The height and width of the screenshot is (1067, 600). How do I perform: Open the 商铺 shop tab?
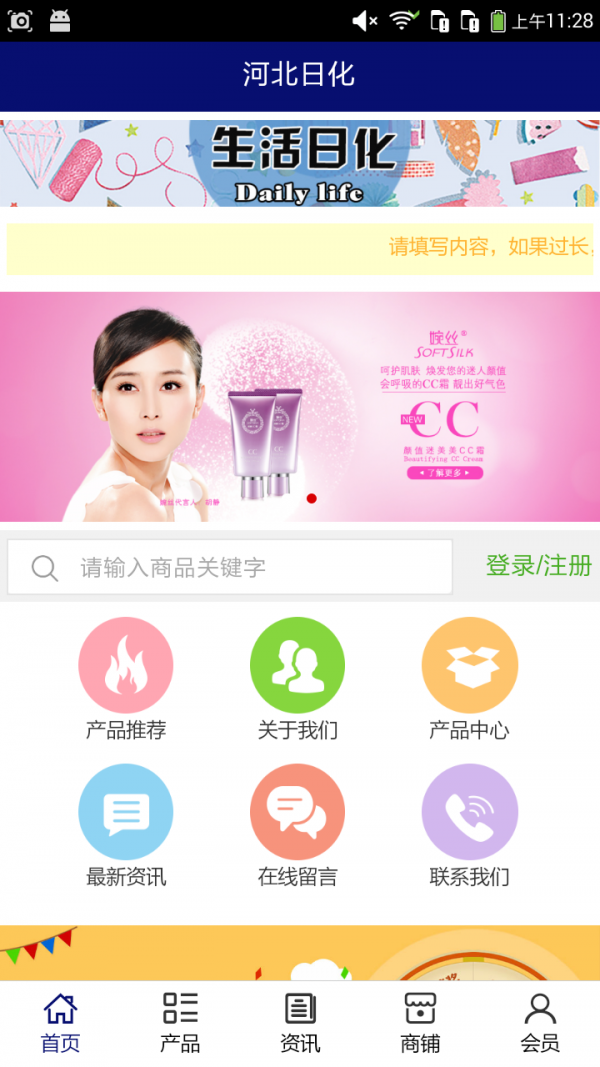(x=420, y=1023)
